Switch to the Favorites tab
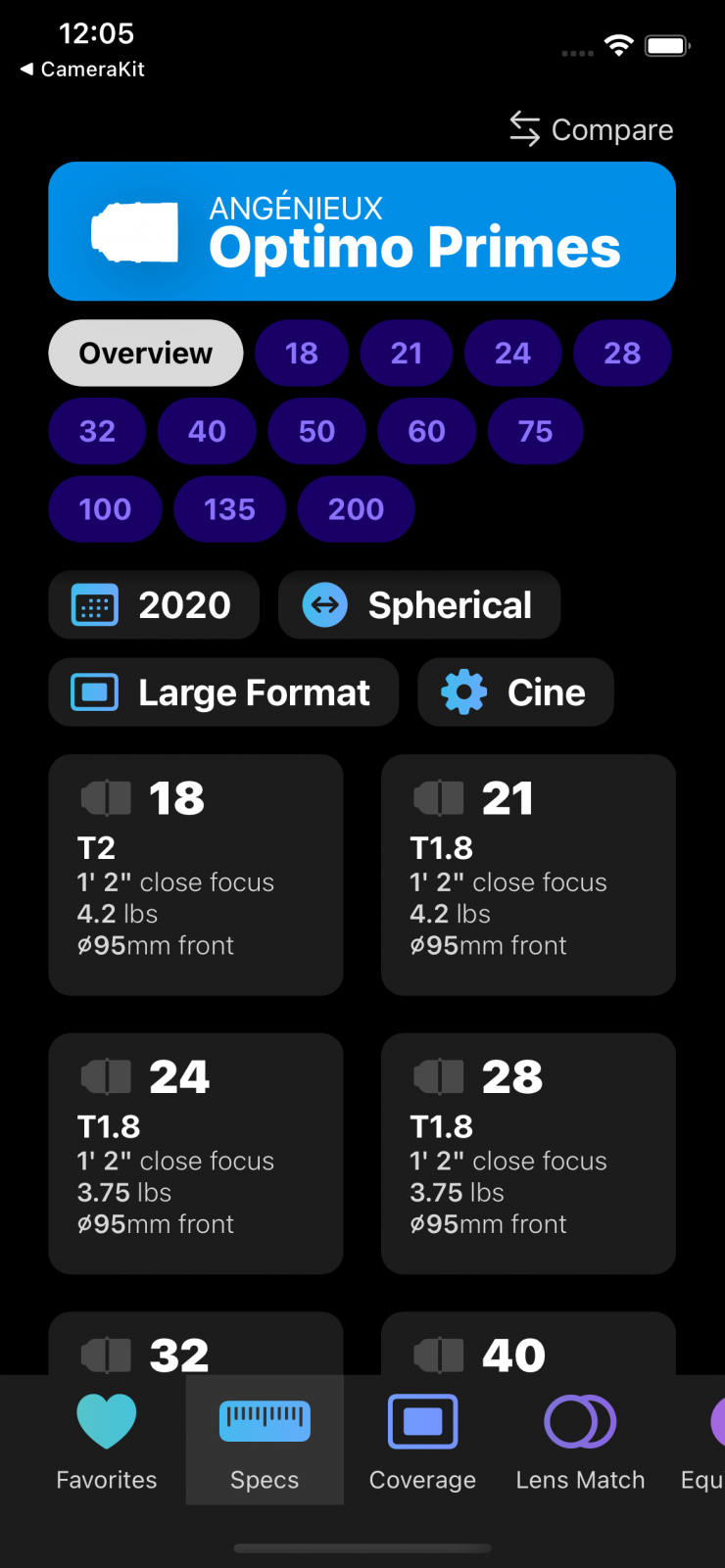725x1568 pixels. (x=107, y=1441)
